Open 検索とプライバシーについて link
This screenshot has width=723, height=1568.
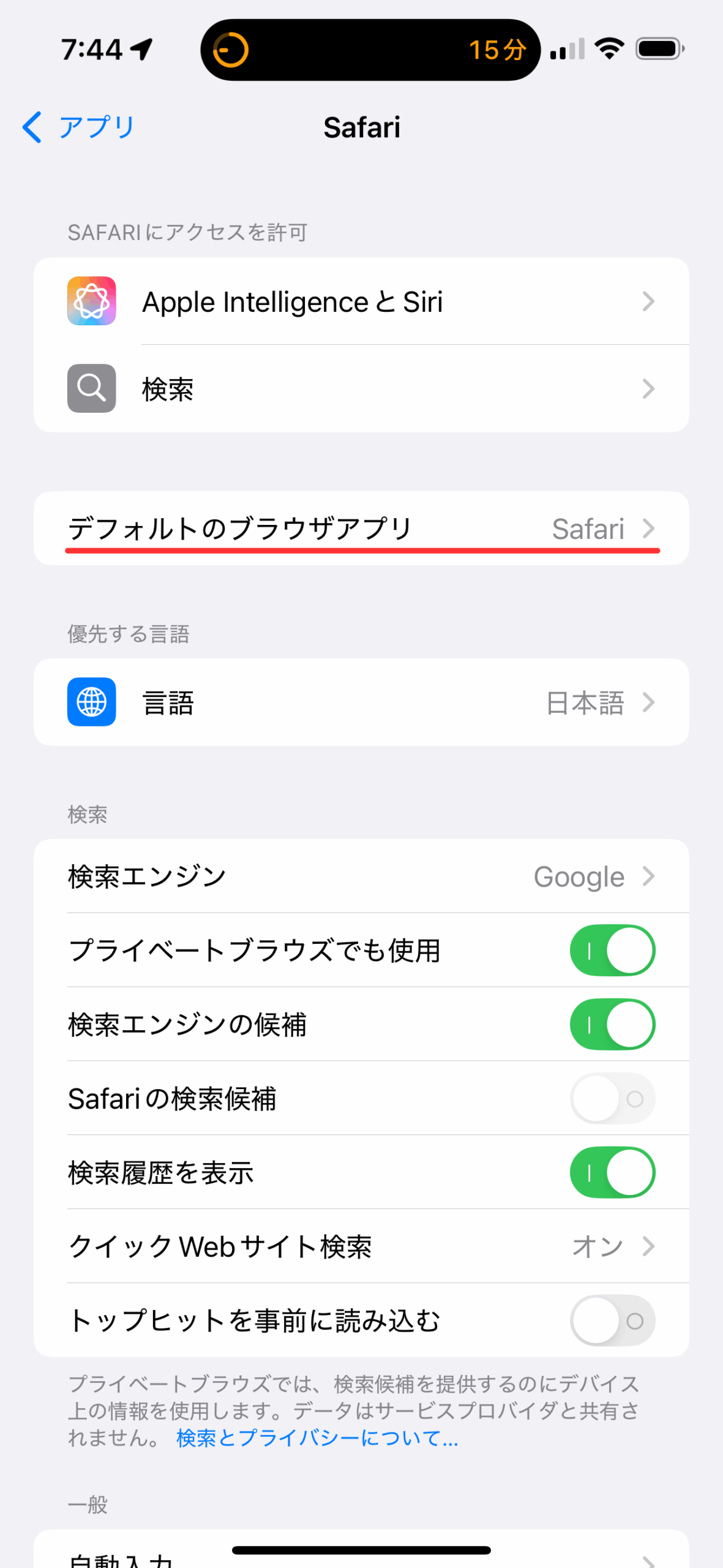(317, 1438)
